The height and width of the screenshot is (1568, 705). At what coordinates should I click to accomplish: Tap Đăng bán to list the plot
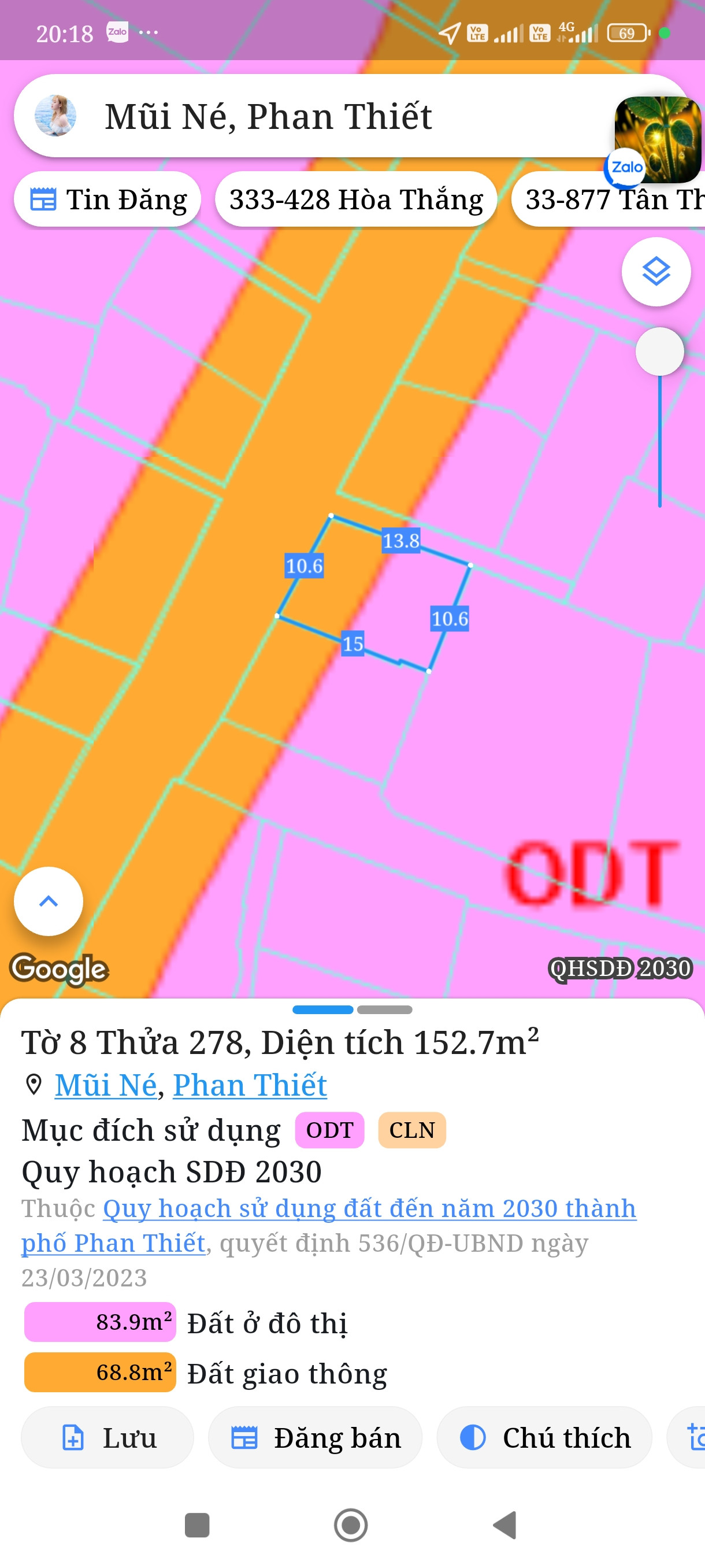(x=314, y=1437)
